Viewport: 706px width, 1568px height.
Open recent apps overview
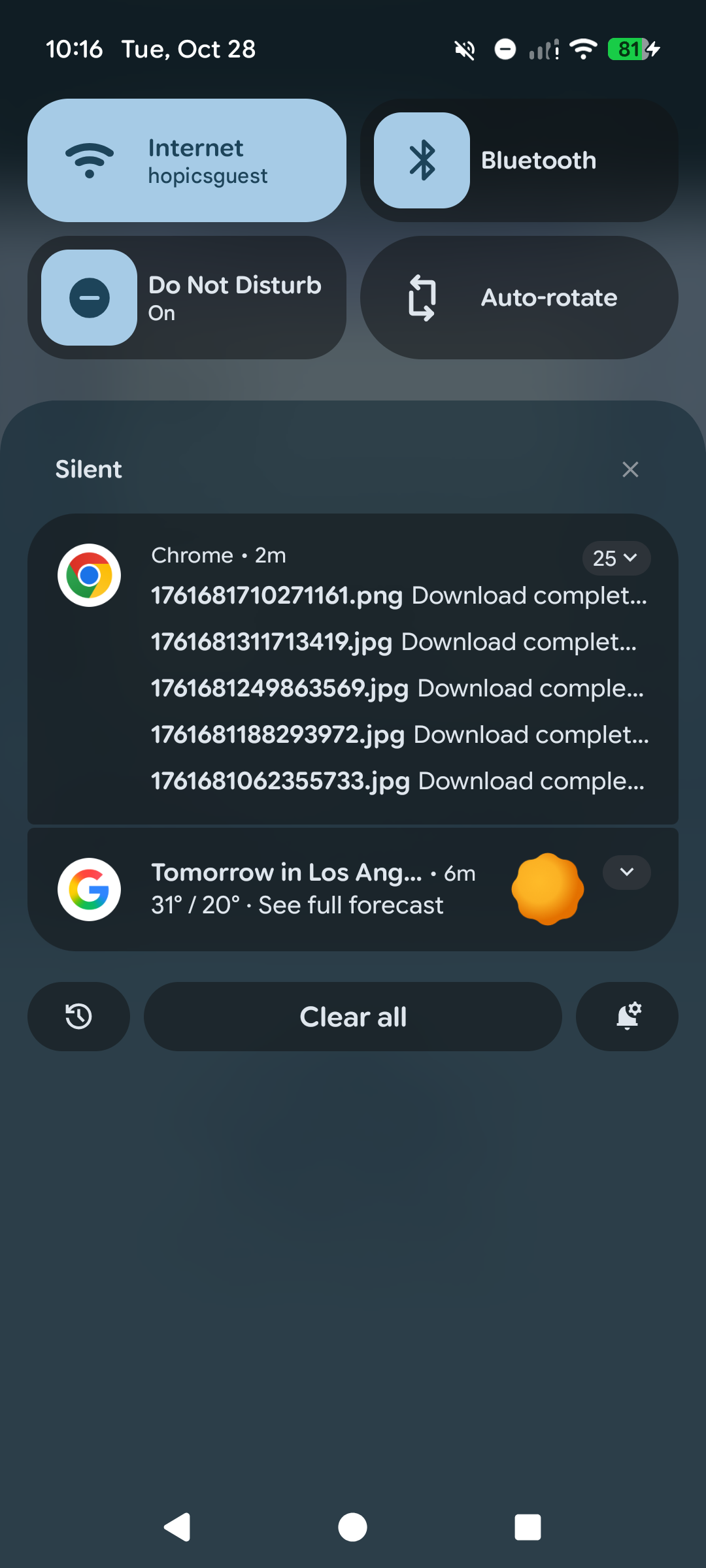(528, 1527)
